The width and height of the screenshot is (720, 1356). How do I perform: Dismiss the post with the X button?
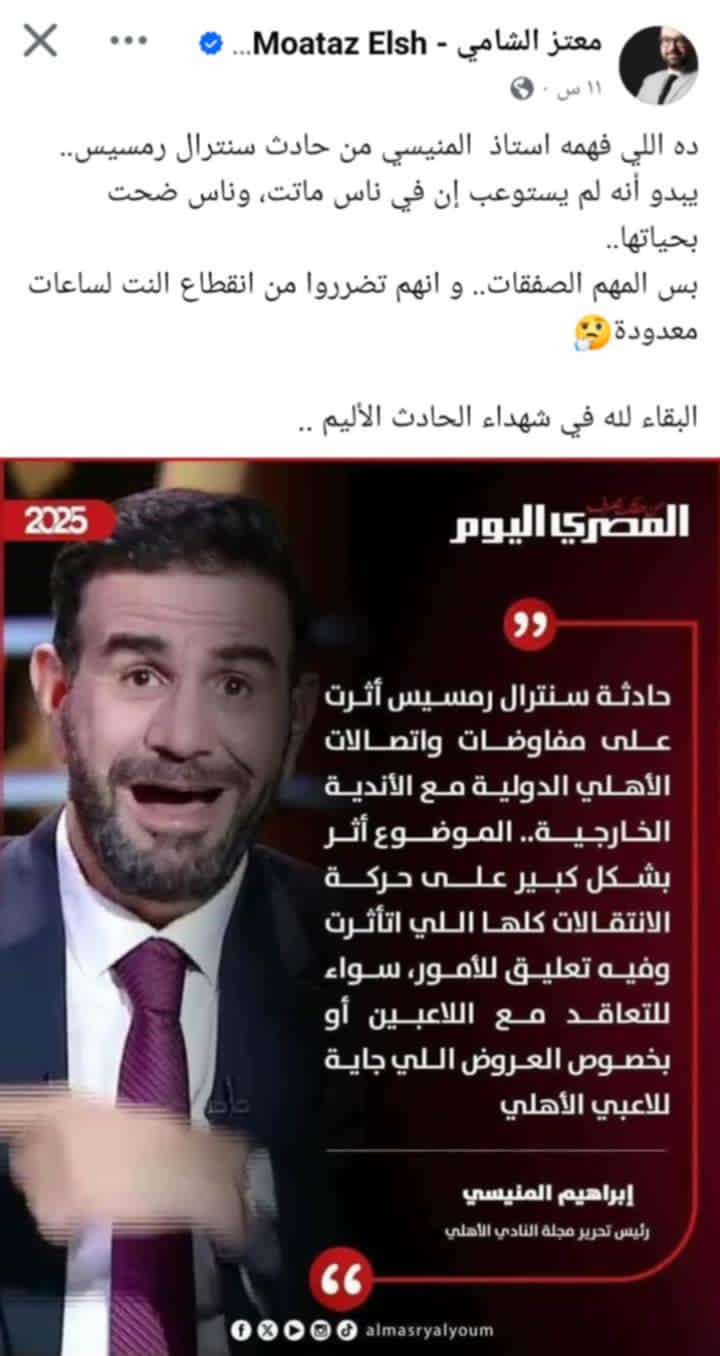[x=40, y=42]
